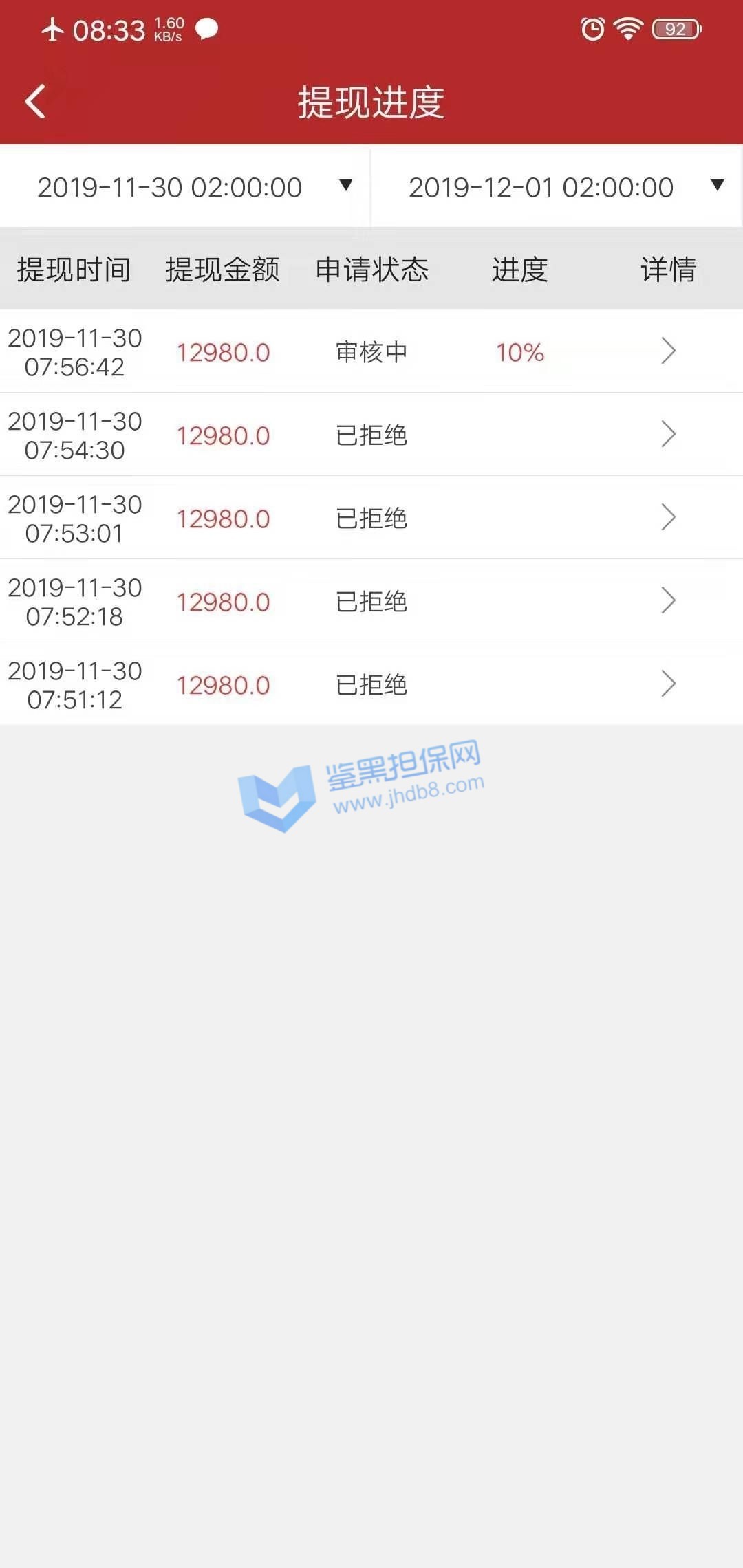Open the start date dropdown 2019-11-30 02:00:00

pos(186,187)
